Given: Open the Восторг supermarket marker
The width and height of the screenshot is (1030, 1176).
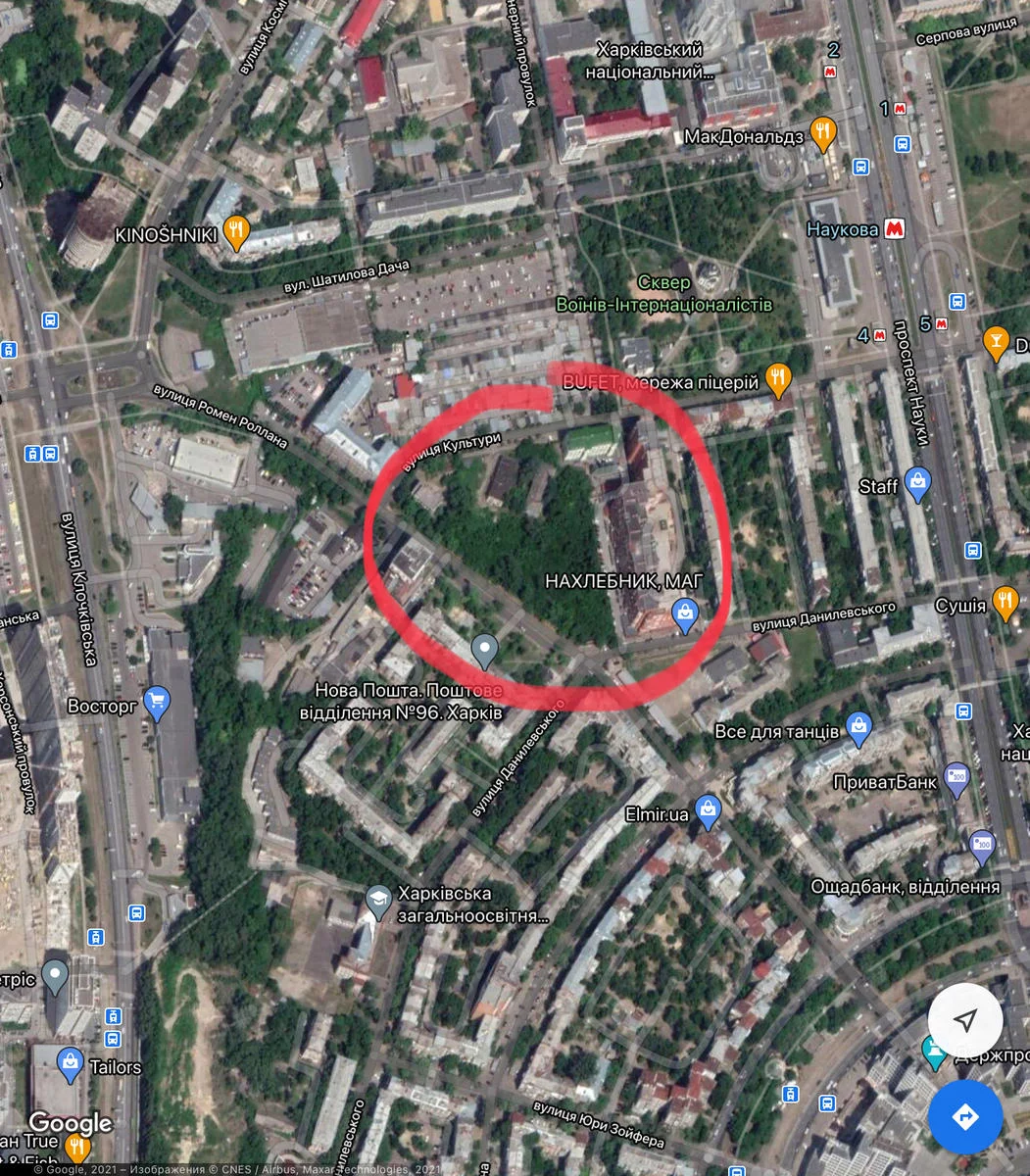Looking at the screenshot, I should click(157, 702).
